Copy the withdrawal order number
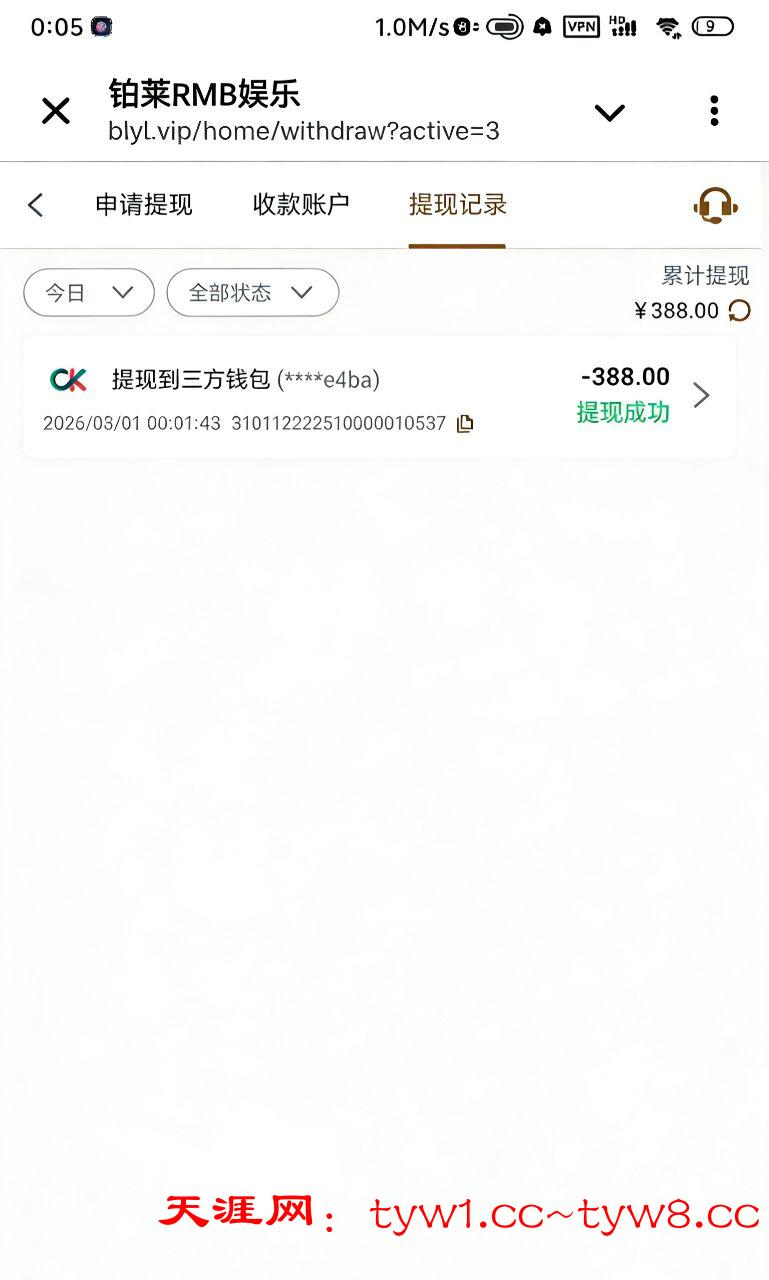Image resolution: width=769 pixels, height=1280 pixels. pyautogui.click(x=464, y=424)
